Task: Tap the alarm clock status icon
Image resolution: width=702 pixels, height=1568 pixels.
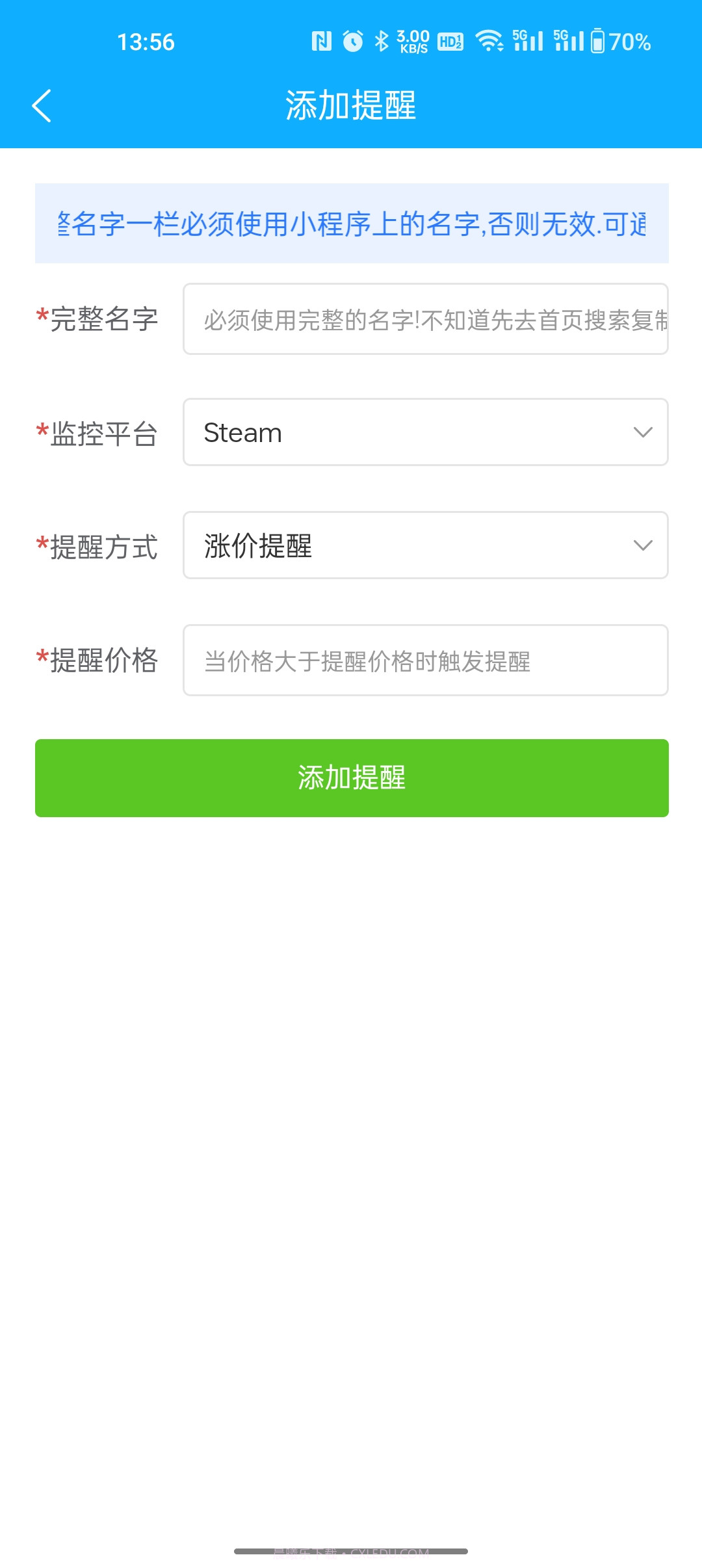Action: [352, 40]
